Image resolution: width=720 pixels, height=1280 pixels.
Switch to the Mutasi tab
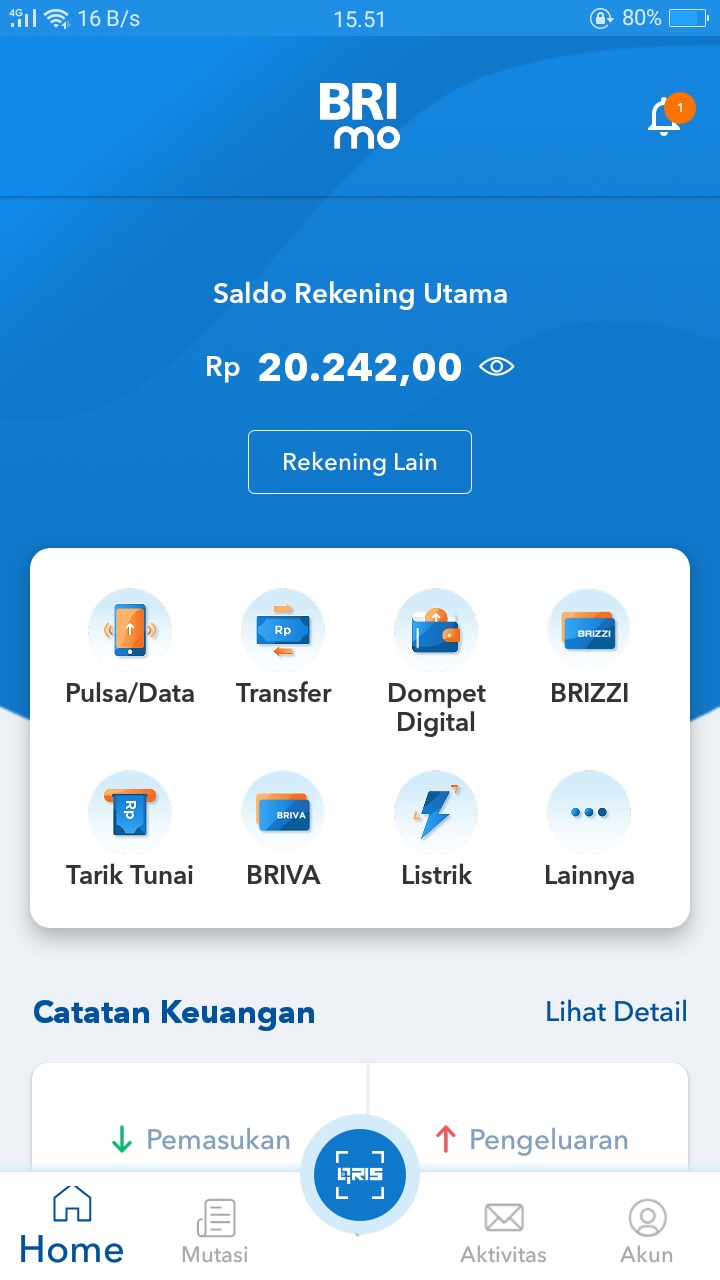coord(215,1231)
